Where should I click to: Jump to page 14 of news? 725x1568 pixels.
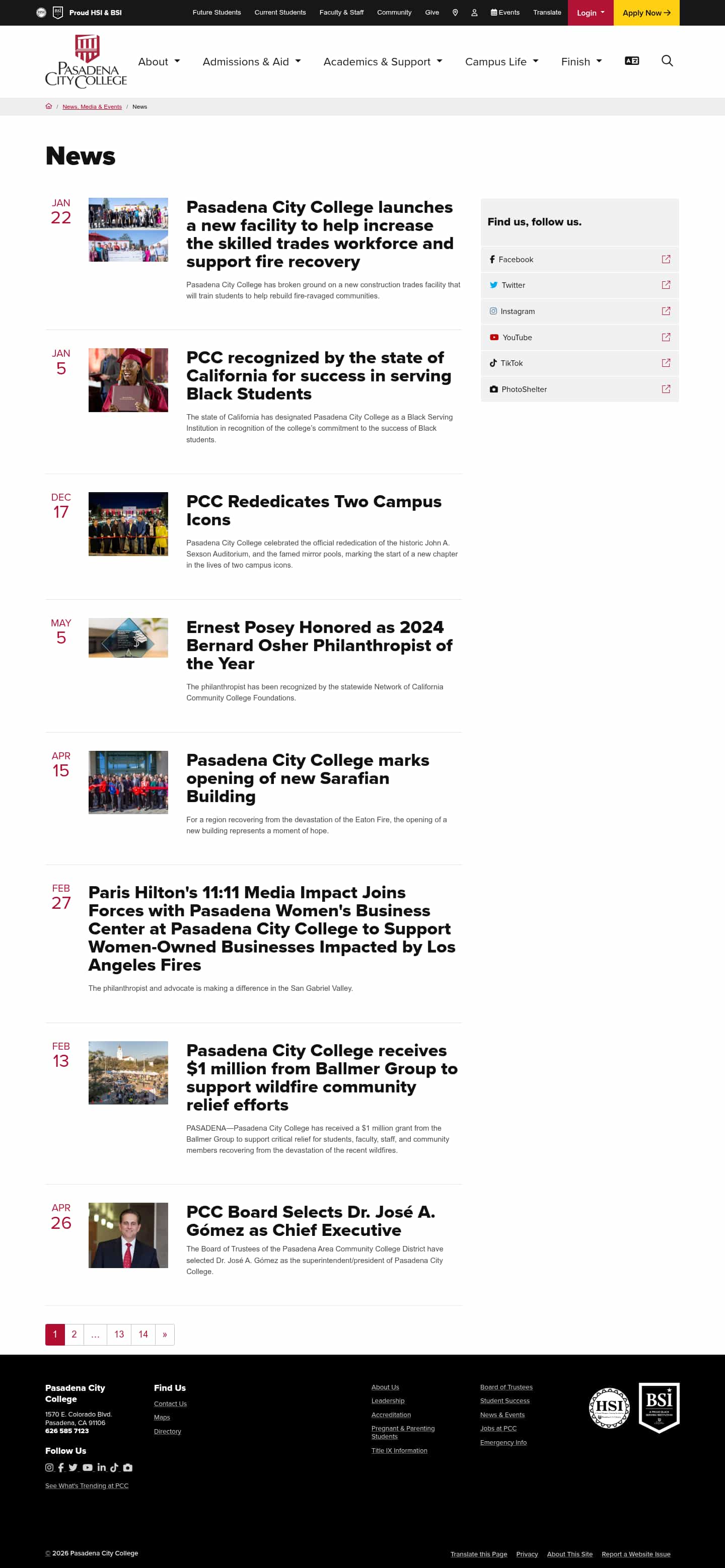pyautogui.click(x=143, y=1335)
